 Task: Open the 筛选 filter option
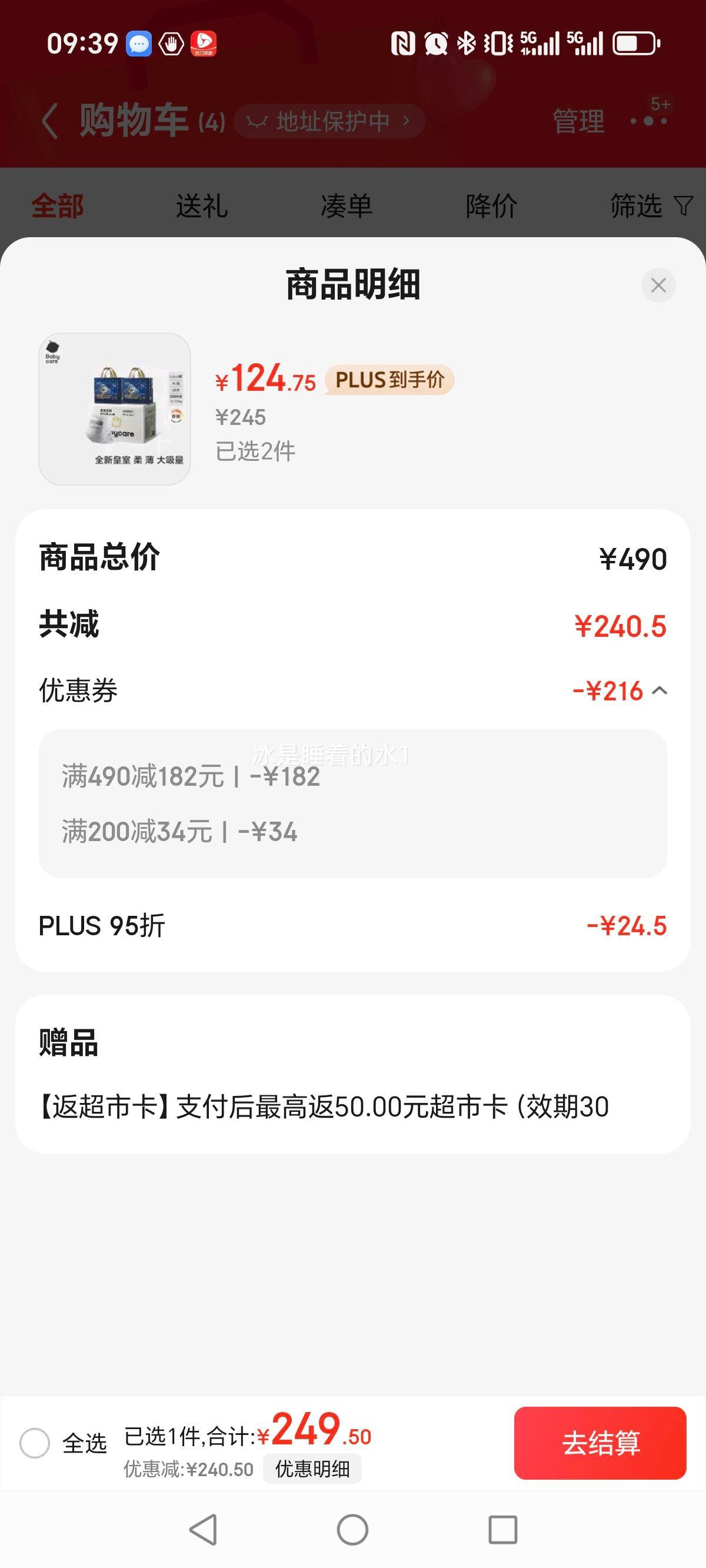651,206
